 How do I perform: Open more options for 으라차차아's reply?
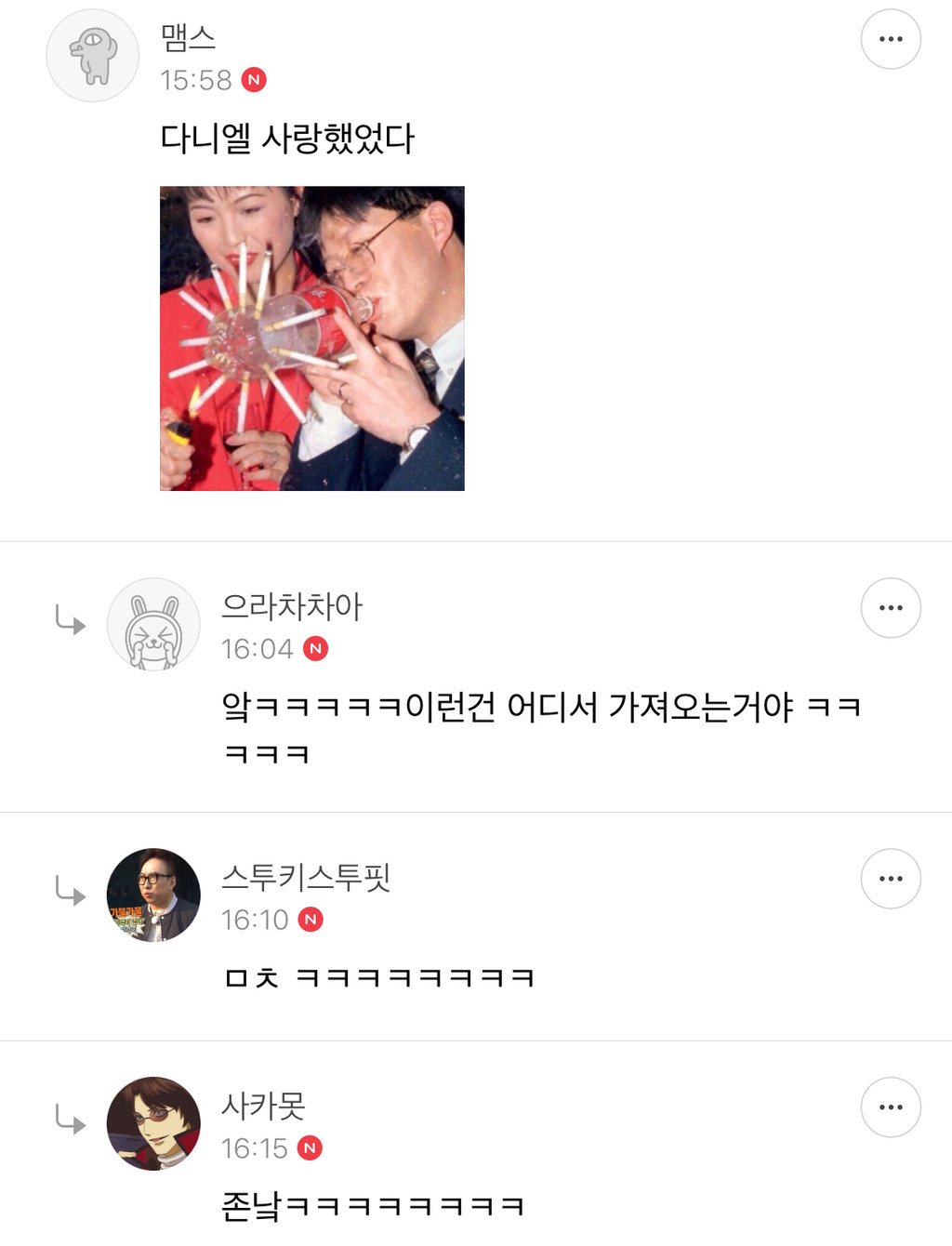click(890, 608)
